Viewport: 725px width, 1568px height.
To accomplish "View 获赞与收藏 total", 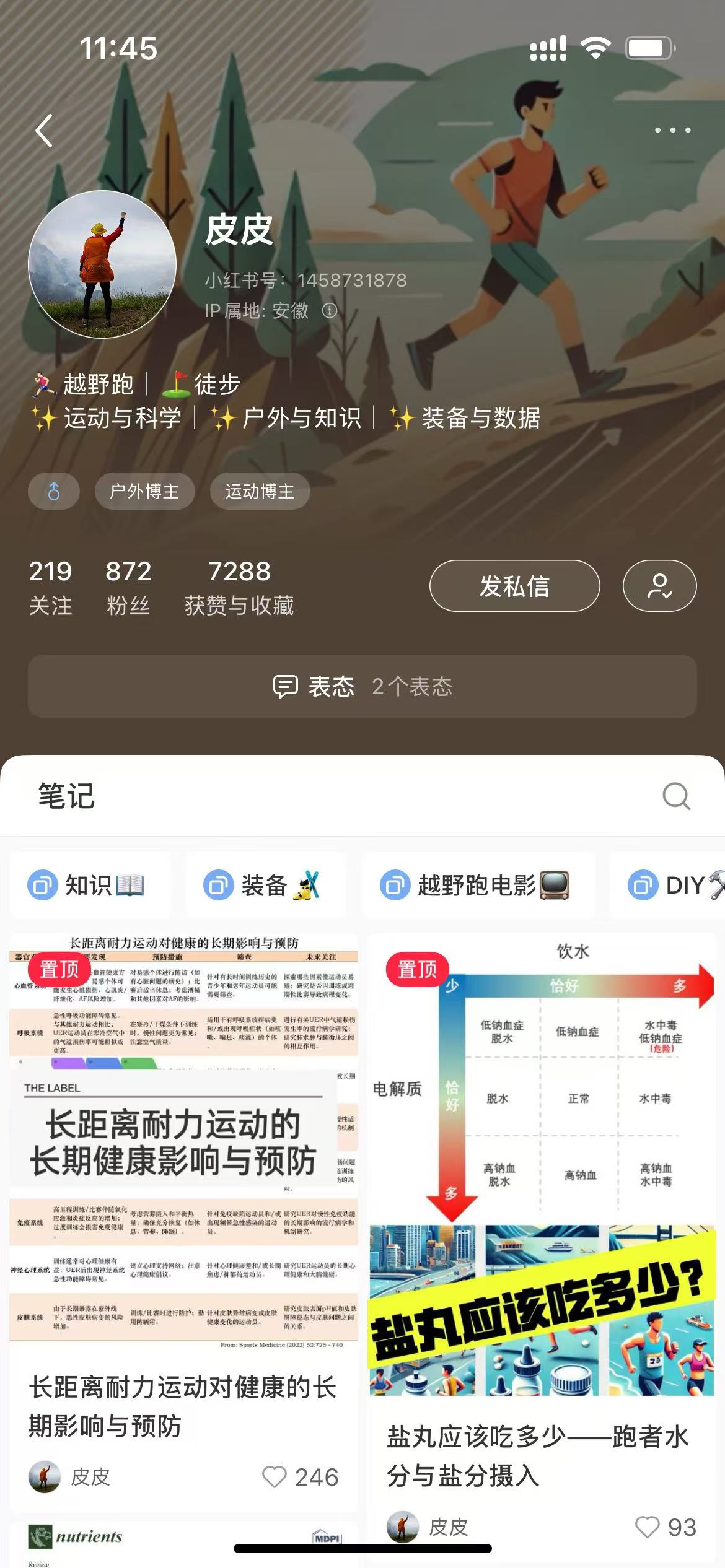I will pyautogui.click(x=239, y=586).
